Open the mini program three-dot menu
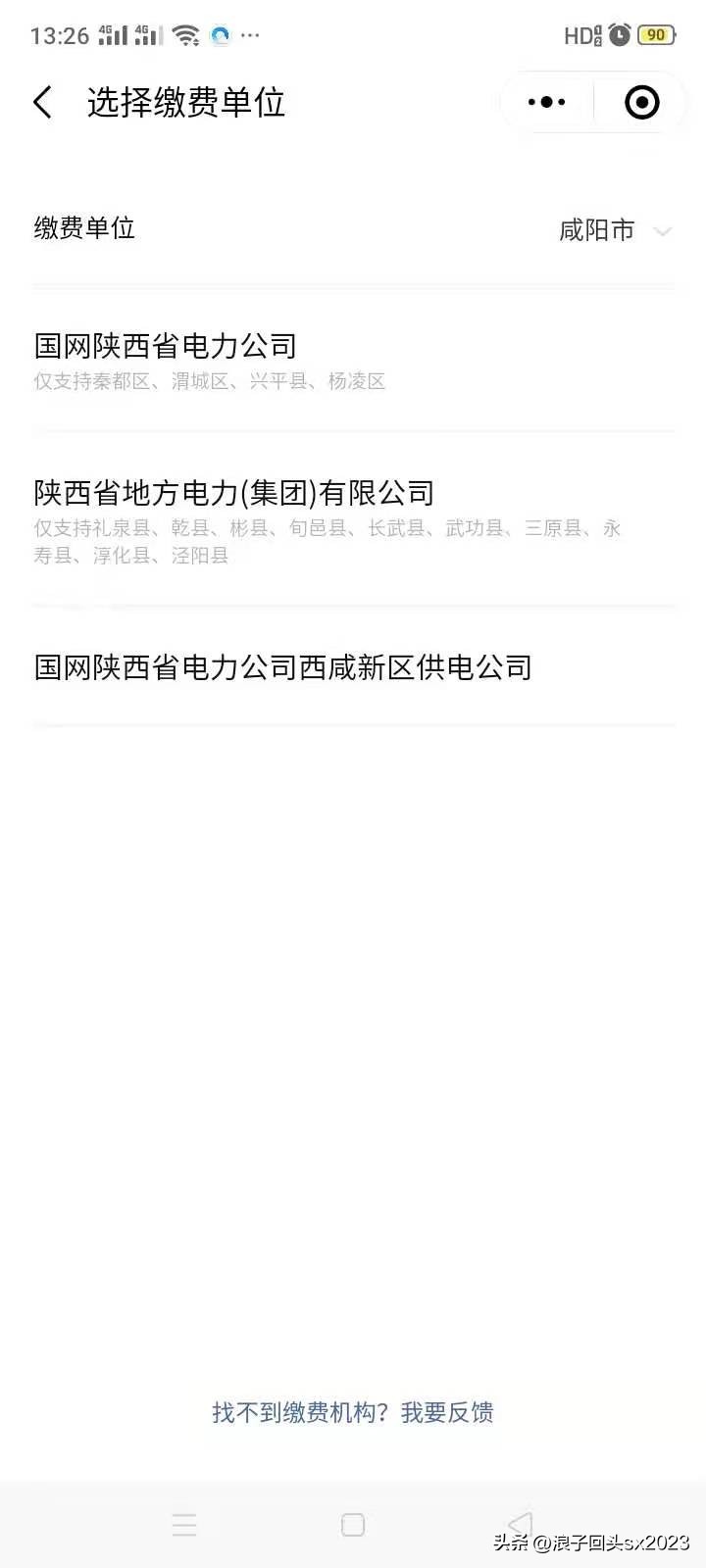The width and height of the screenshot is (706, 1568). tap(546, 102)
